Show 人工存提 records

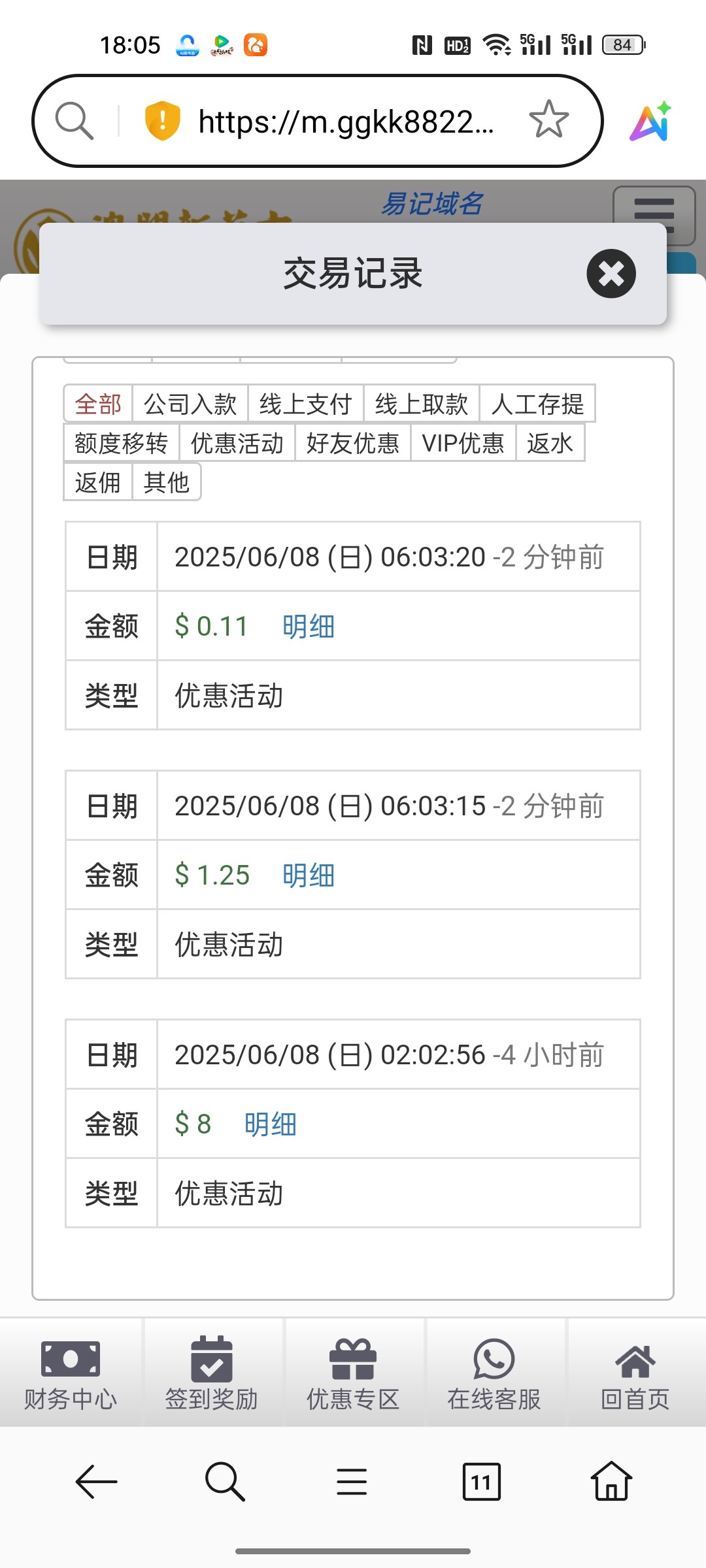[537, 404]
